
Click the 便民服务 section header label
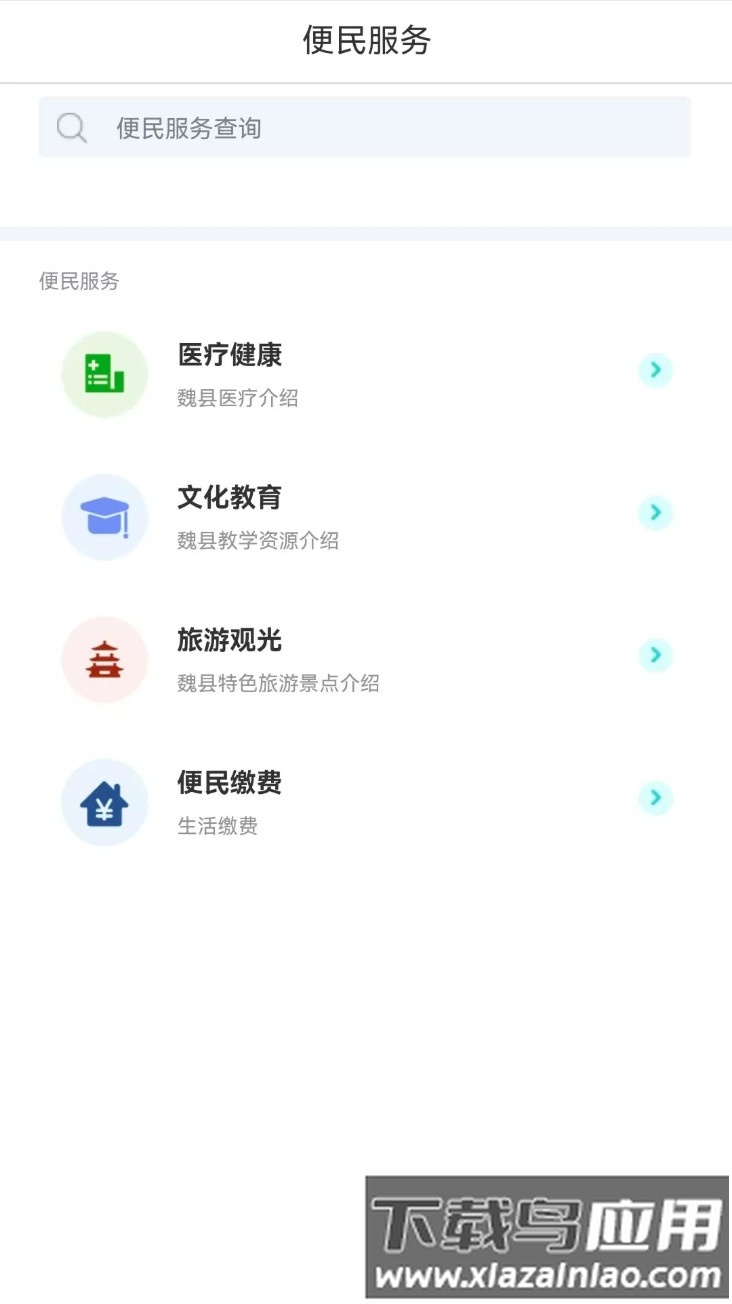[77, 283]
